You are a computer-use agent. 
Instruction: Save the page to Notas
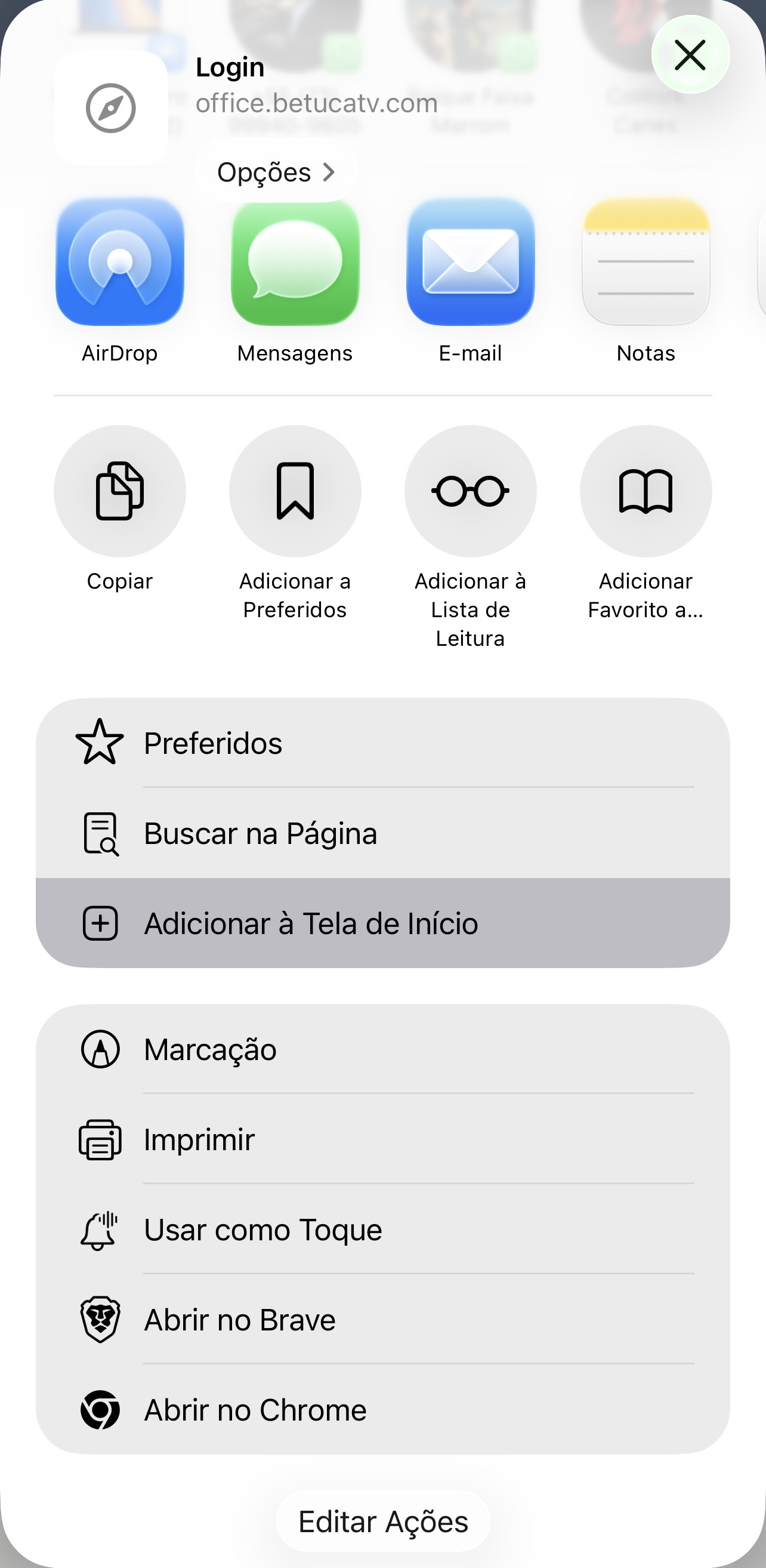[645, 263]
